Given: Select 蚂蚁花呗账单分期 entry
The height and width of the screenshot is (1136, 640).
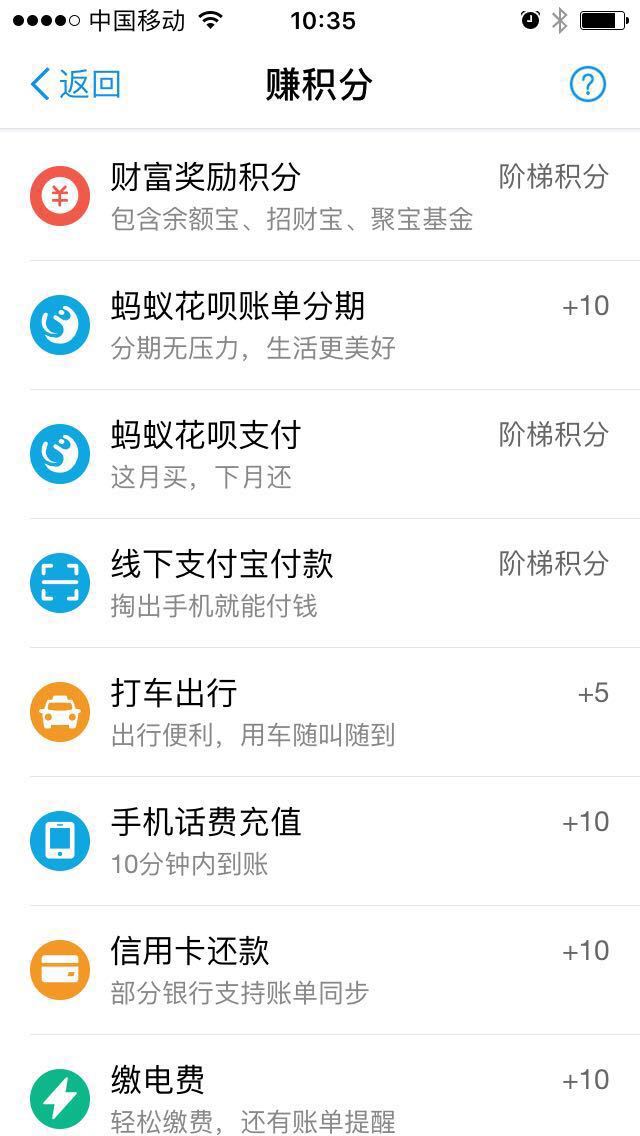Looking at the screenshot, I should tap(320, 325).
